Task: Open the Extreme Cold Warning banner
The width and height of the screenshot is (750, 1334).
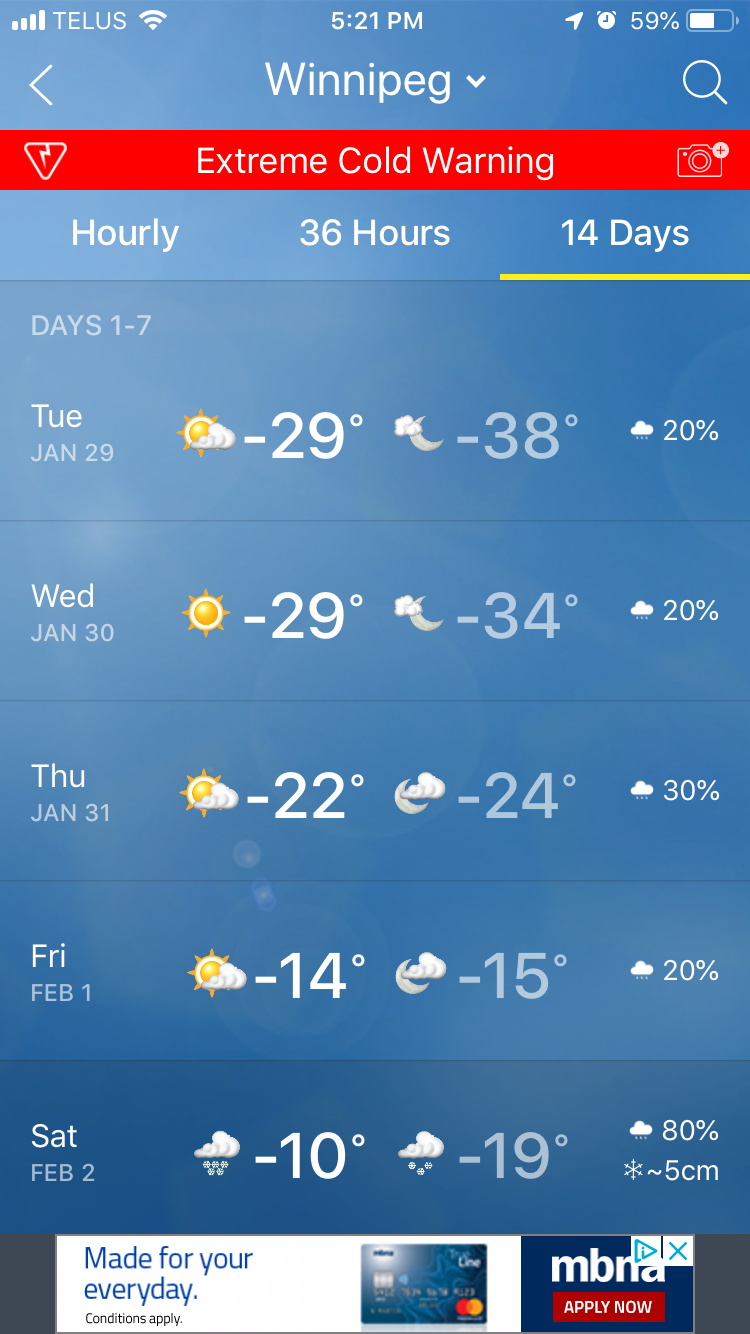Action: pos(375,160)
